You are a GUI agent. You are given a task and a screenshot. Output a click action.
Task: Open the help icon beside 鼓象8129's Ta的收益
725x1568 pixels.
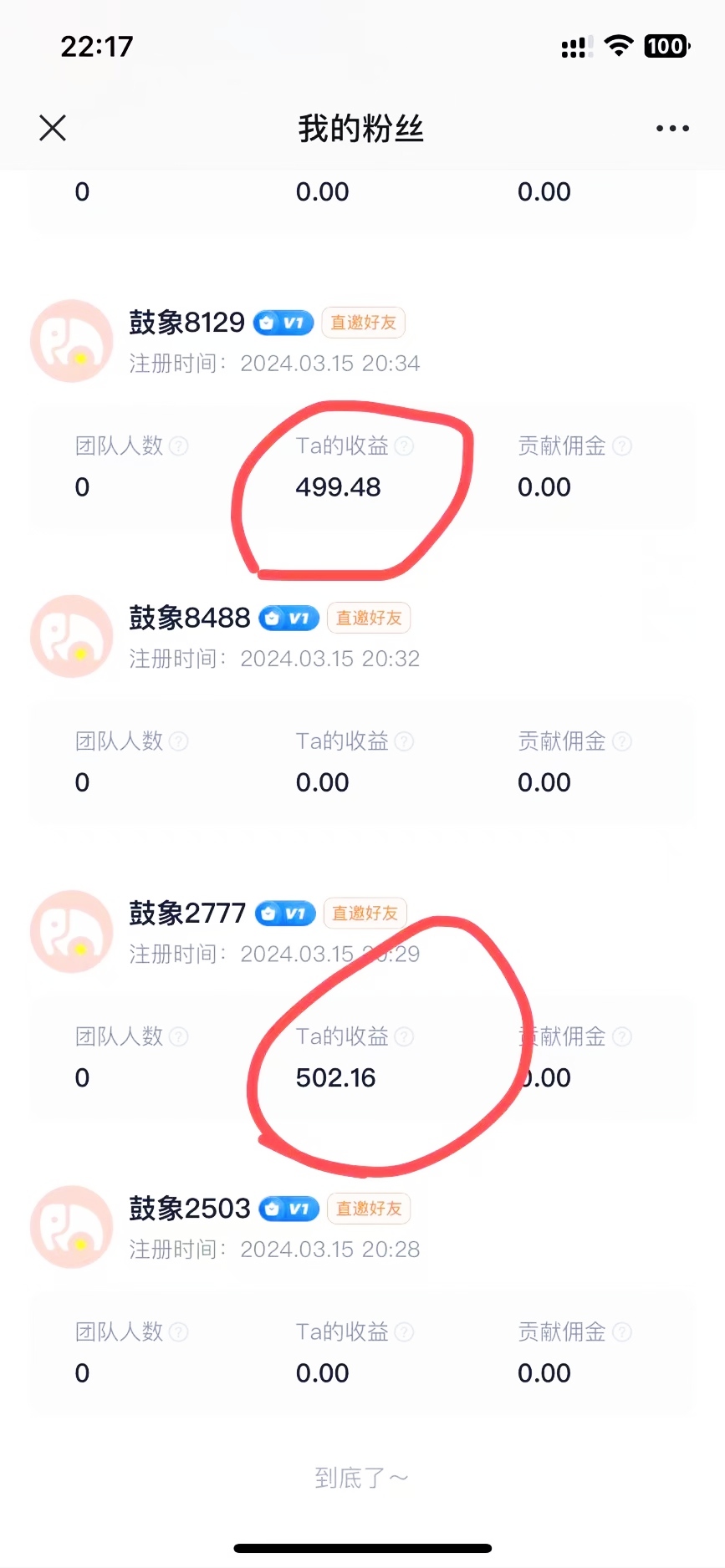[404, 446]
